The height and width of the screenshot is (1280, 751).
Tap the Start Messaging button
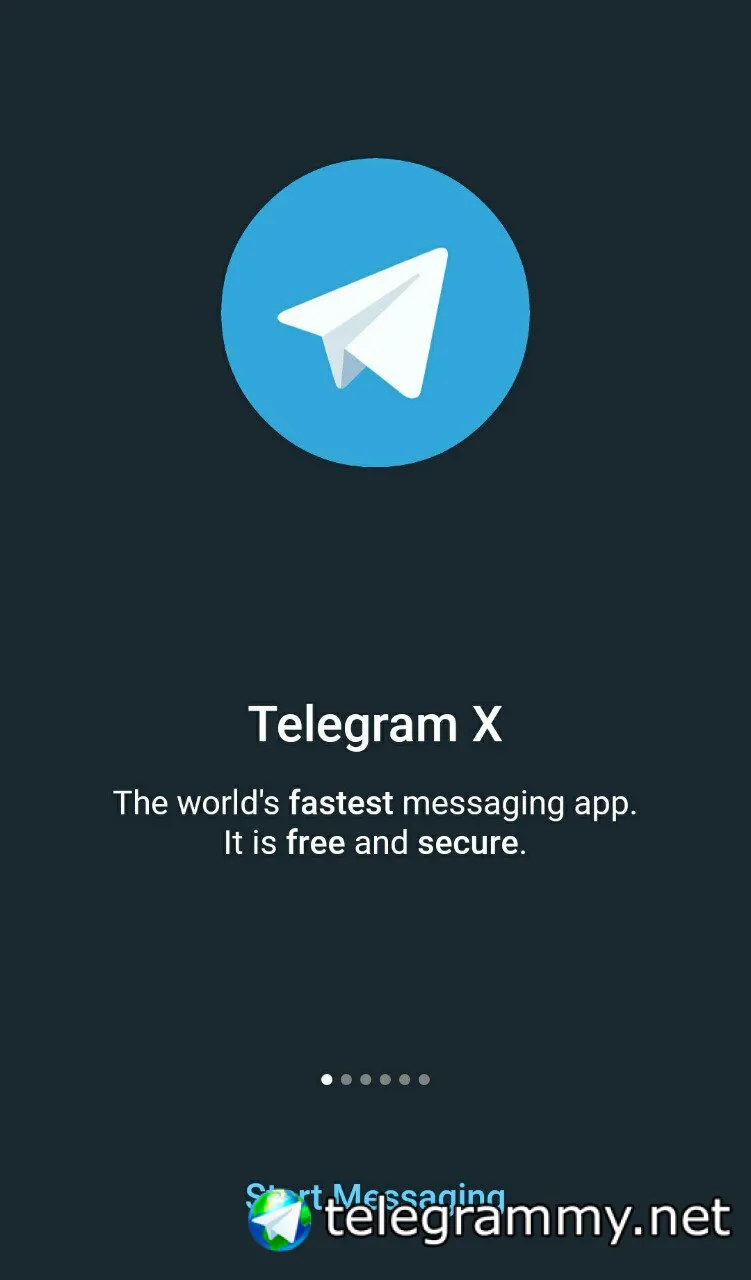tap(375, 1194)
